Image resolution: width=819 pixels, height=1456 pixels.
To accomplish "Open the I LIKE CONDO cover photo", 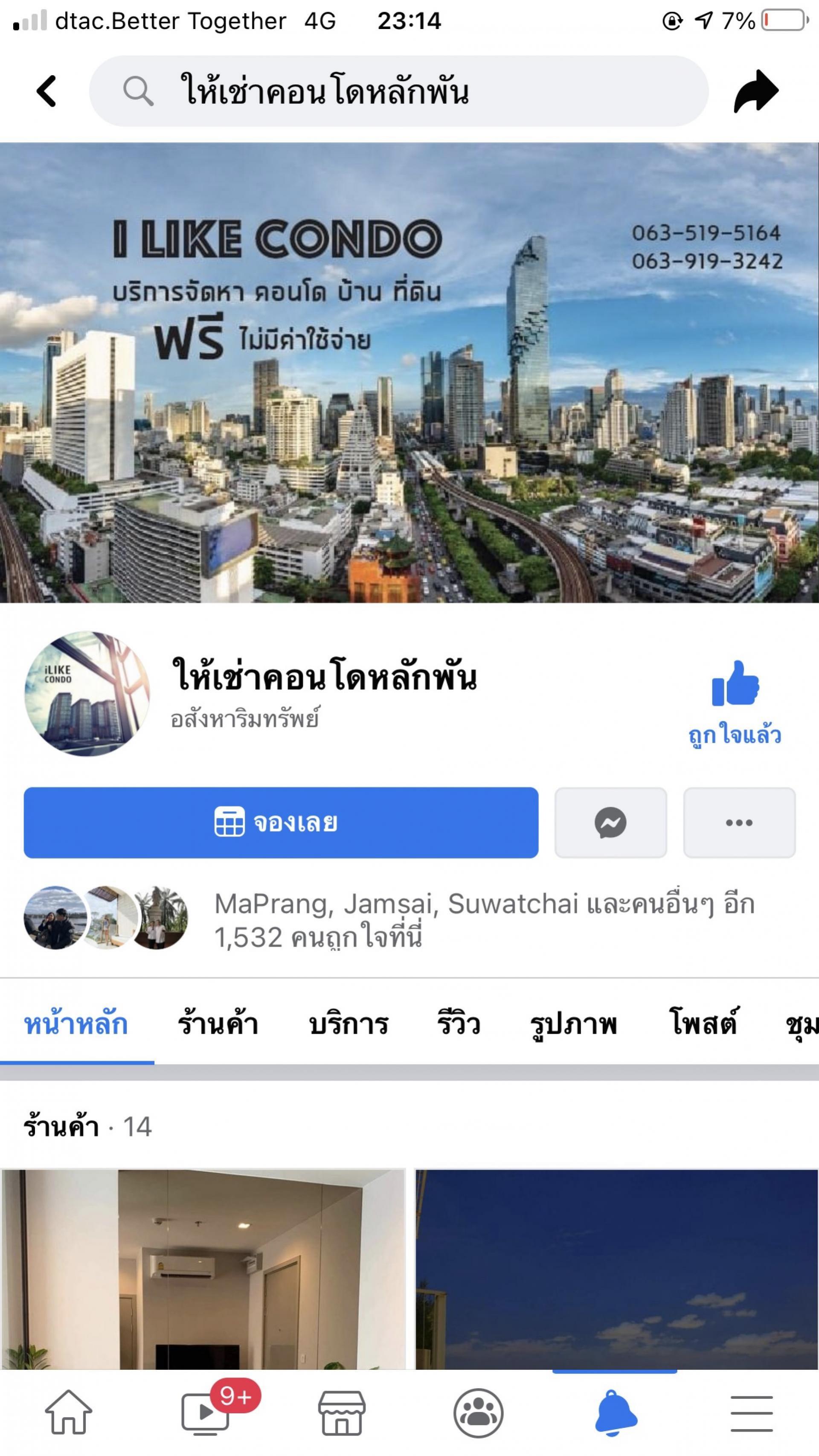I will (x=409, y=373).
